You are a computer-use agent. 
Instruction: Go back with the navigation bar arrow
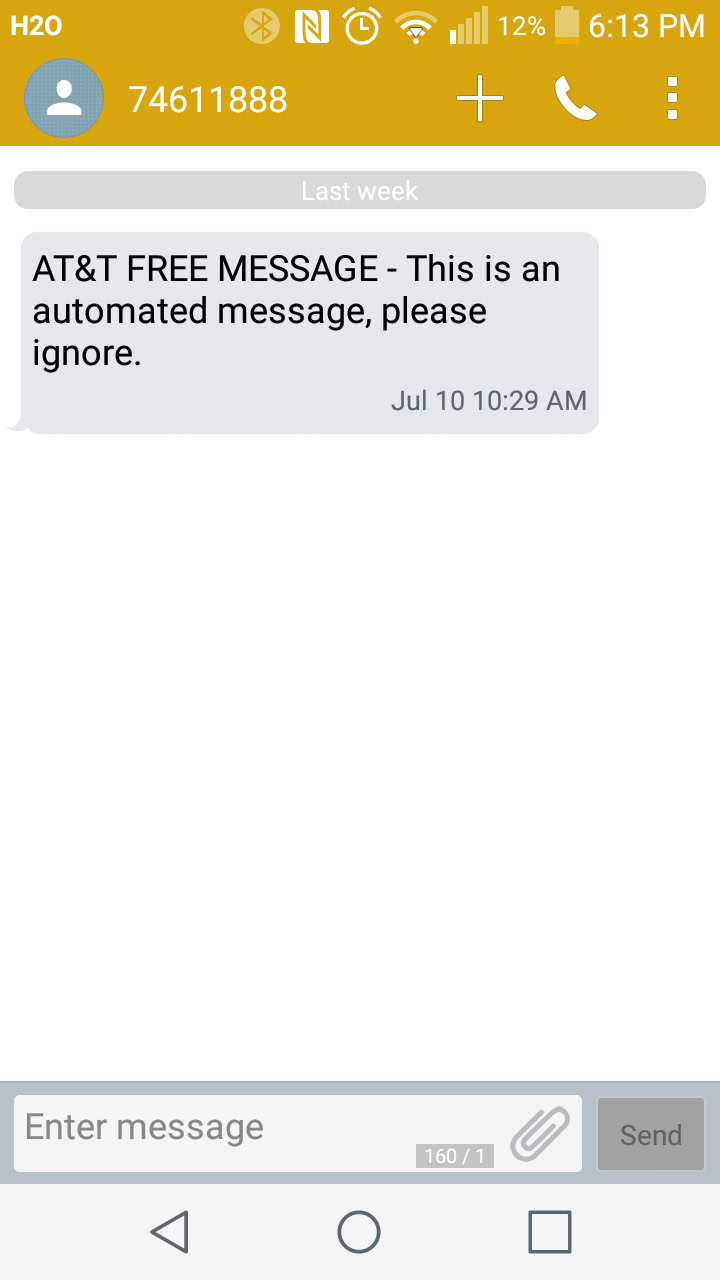pyautogui.click(x=170, y=1232)
